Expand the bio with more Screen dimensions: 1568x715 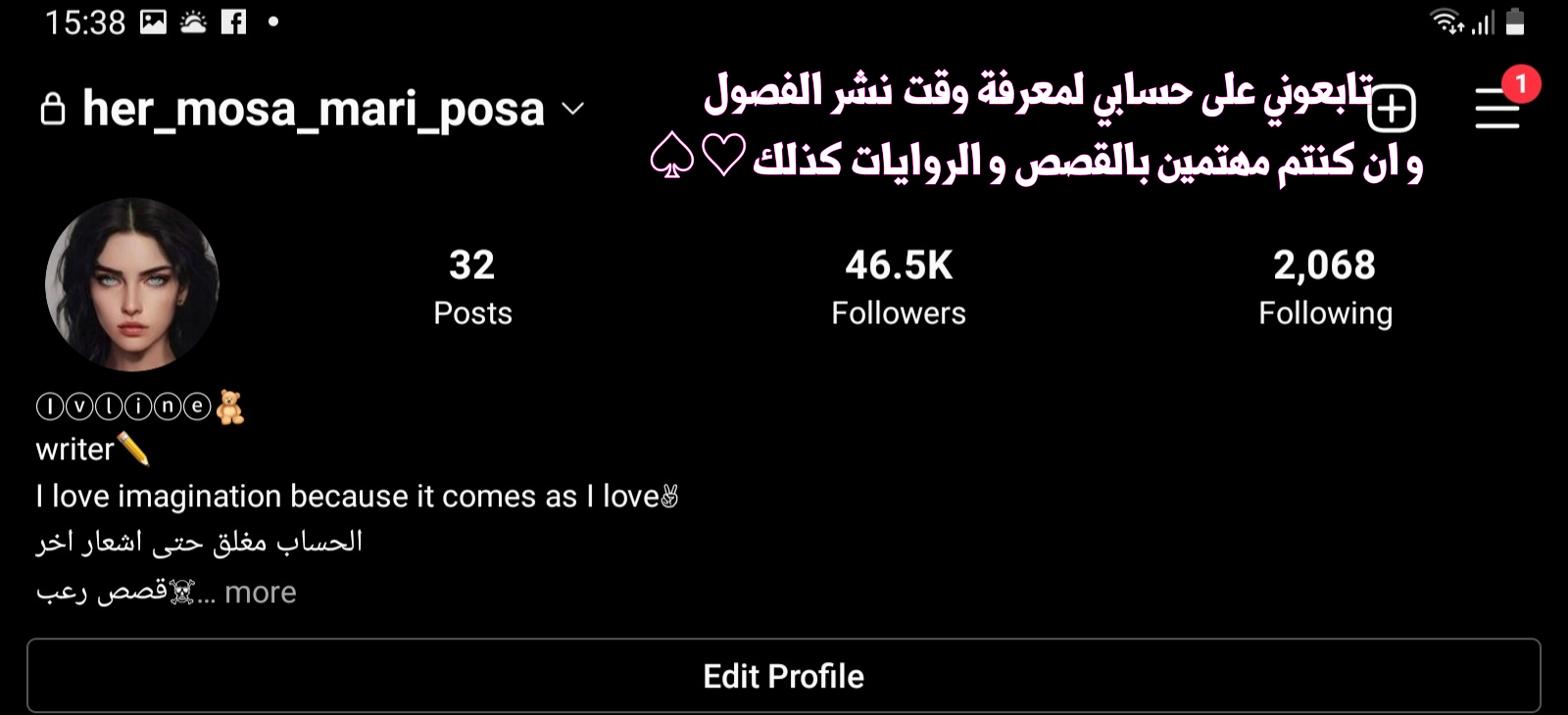coord(260,593)
